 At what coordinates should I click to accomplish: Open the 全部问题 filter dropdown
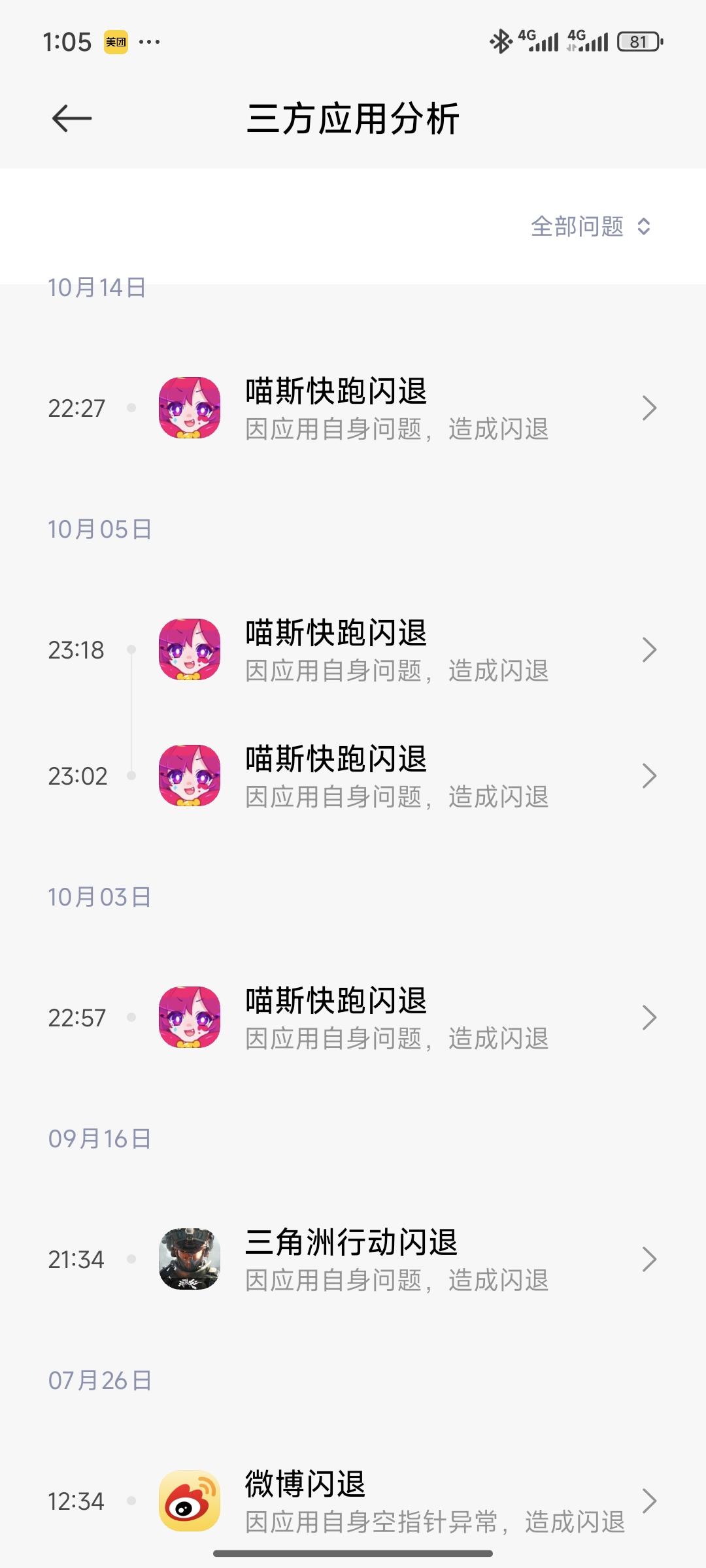pyautogui.click(x=590, y=227)
